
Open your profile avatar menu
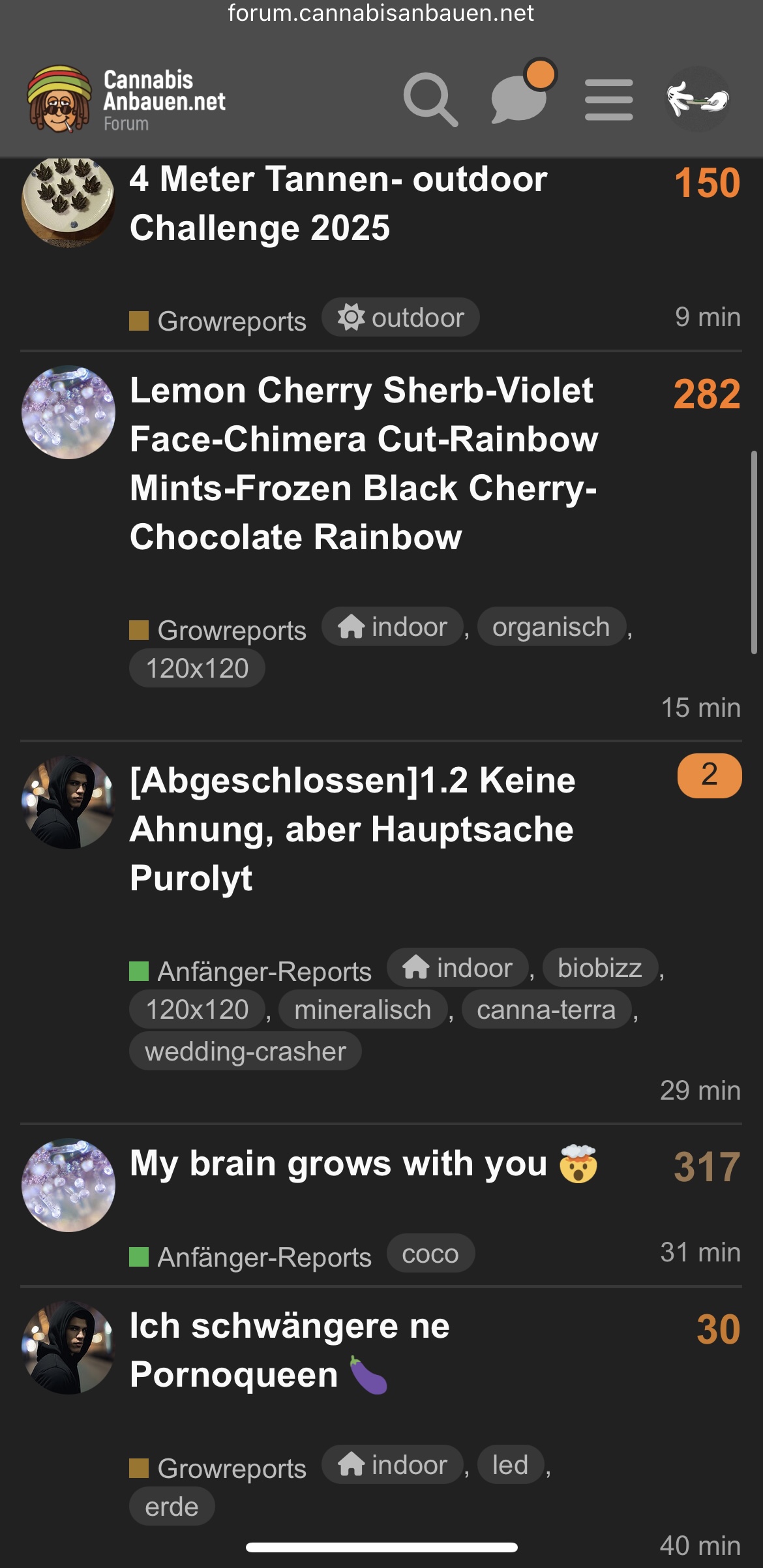(697, 100)
